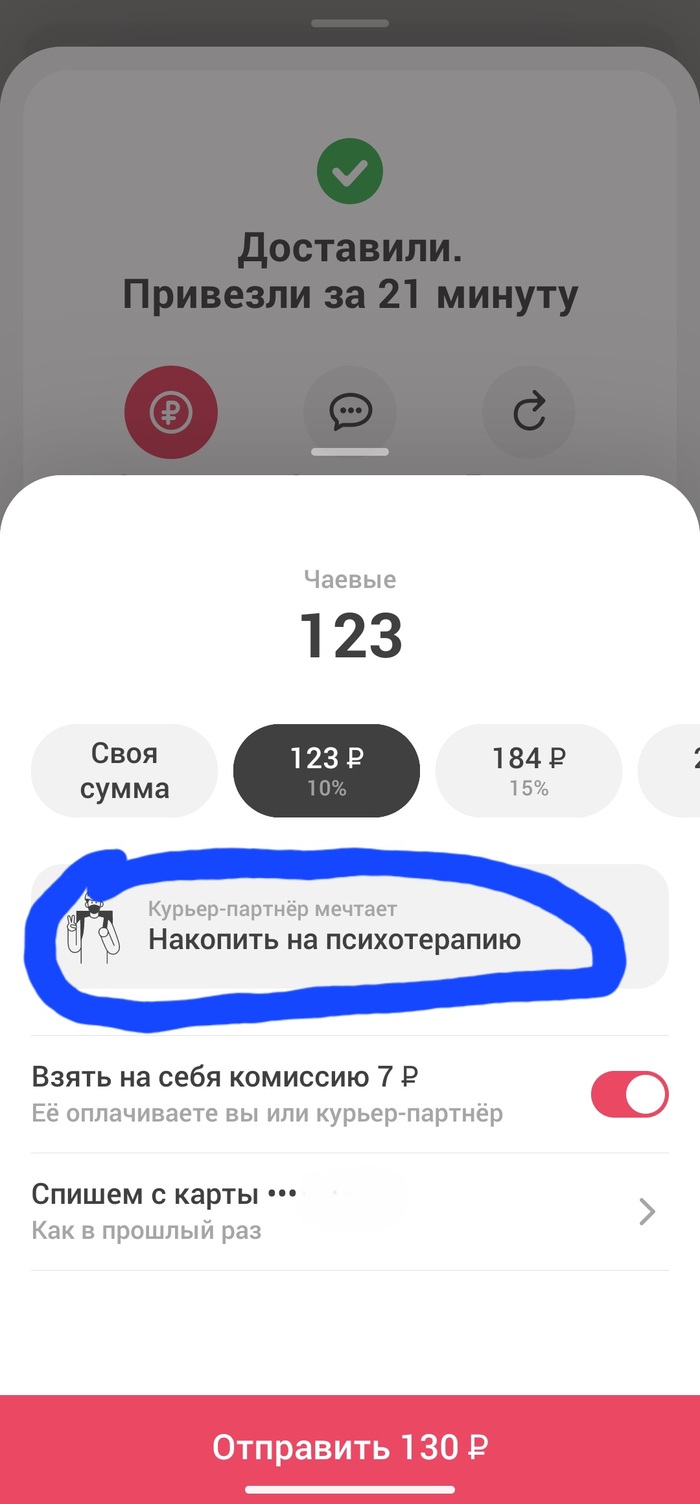
Task: Tap the Отправить 130 ₽ button
Action: pyautogui.click(x=350, y=1447)
